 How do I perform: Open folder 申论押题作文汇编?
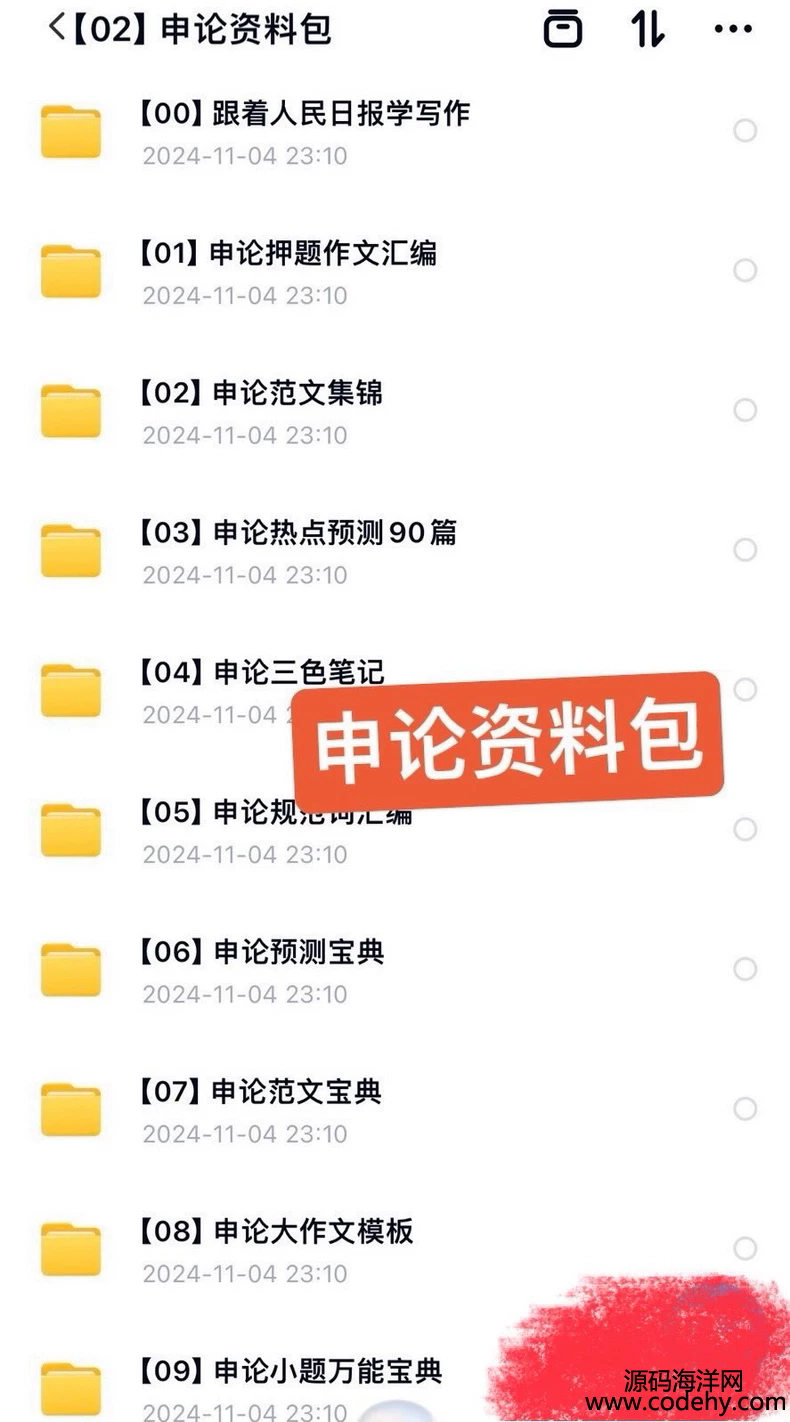pyautogui.click(x=395, y=271)
